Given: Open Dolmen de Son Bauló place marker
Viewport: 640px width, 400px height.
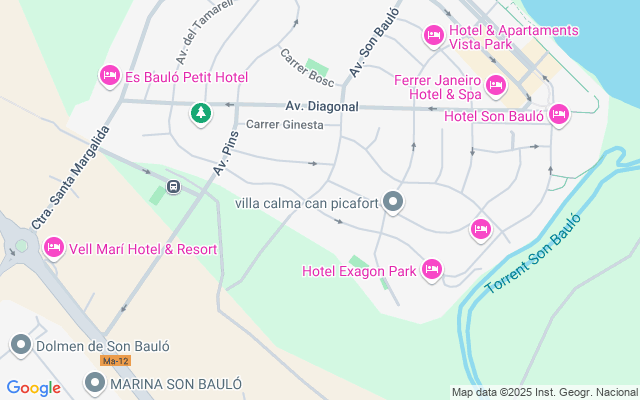Looking at the screenshot, I should (19, 346).
